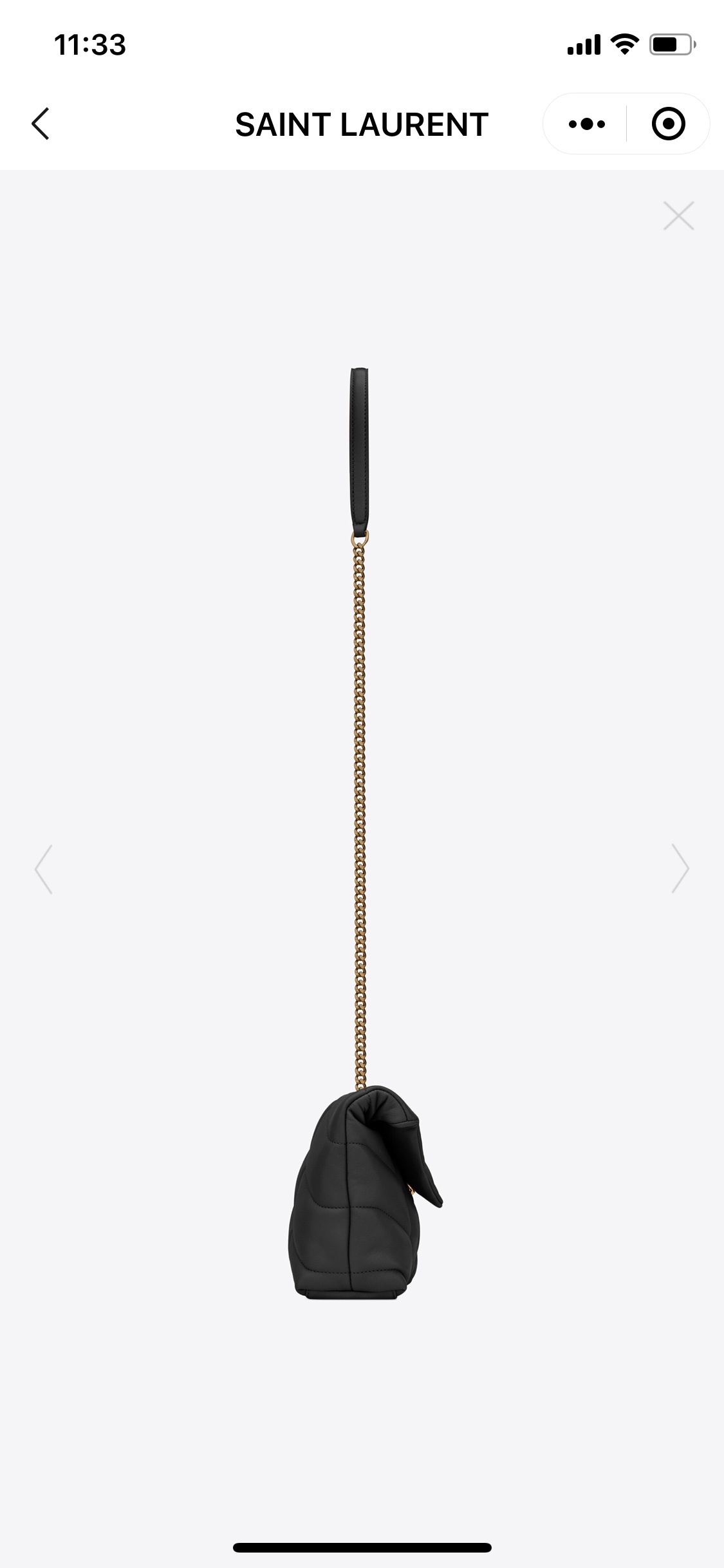
Task: Close the mini program with the circle button
Action: tap(668, 124)
